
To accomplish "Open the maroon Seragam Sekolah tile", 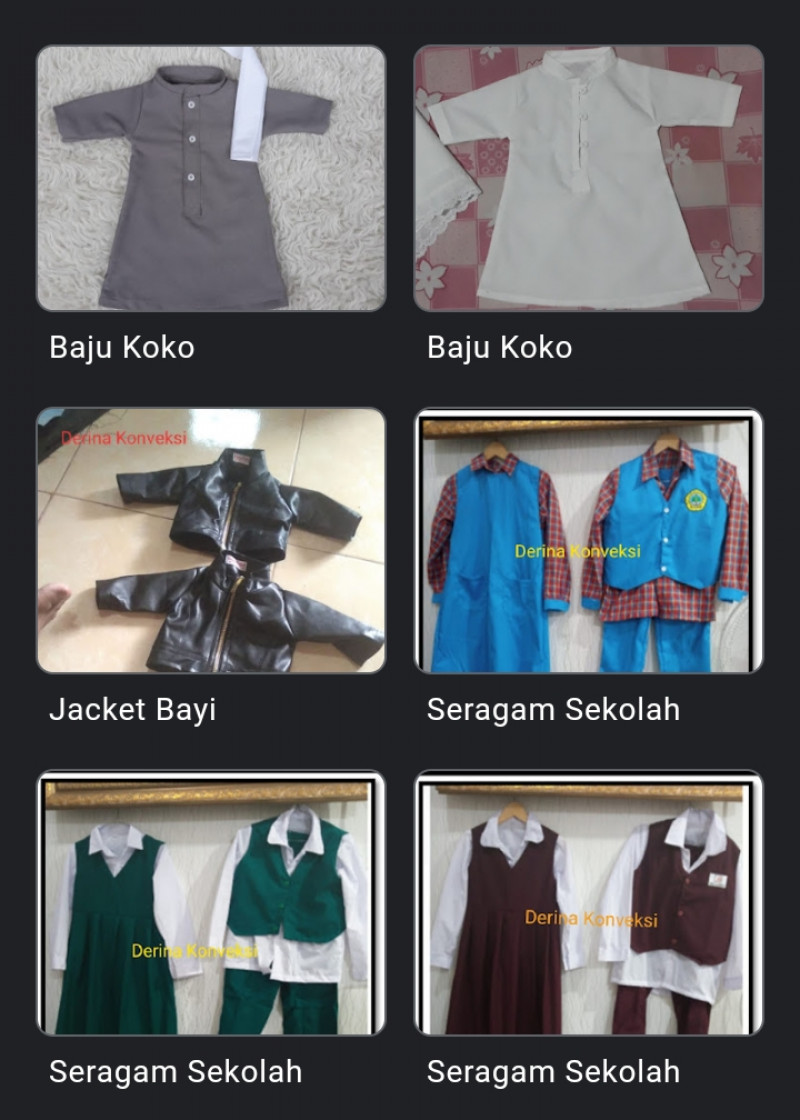I will [x=589, y=902].
